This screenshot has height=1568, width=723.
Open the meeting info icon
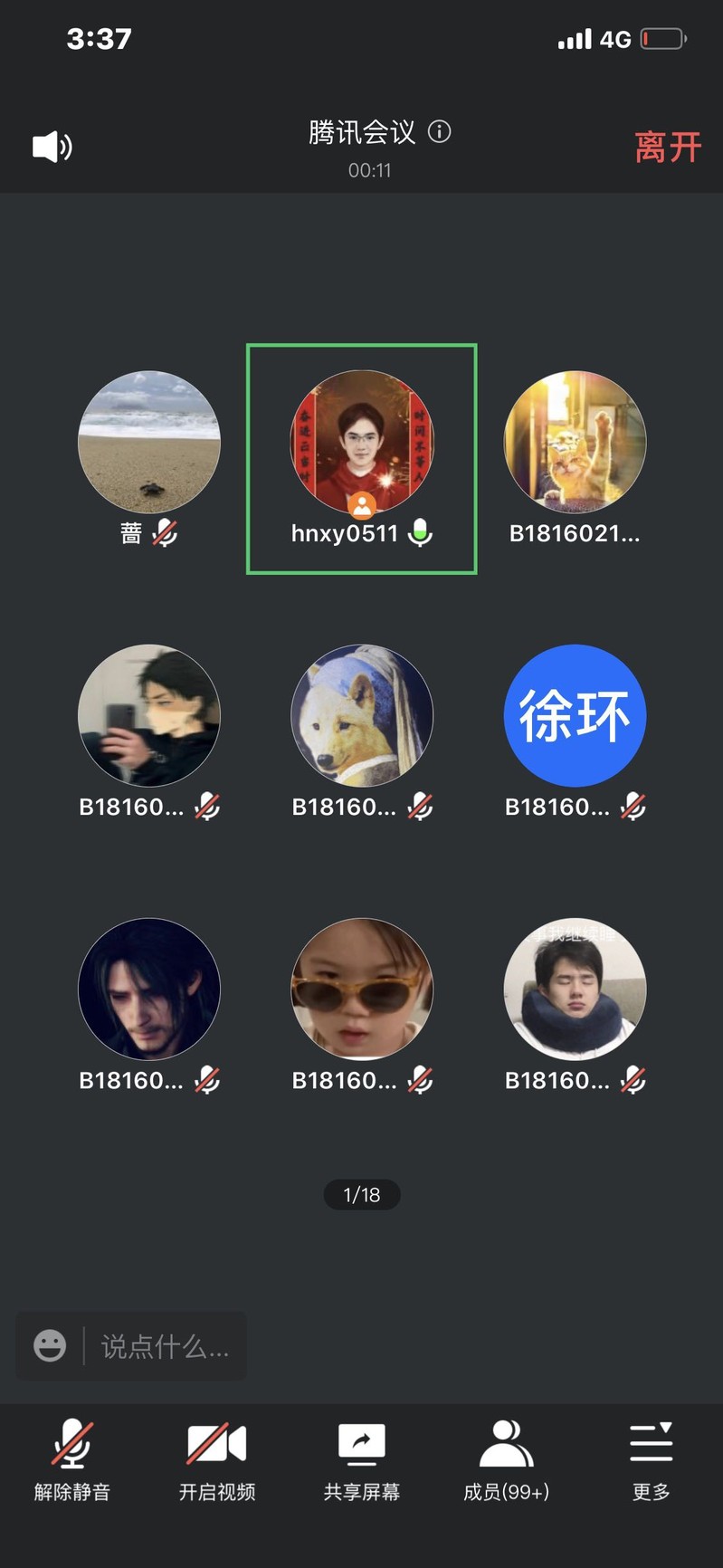coord(440,132)
